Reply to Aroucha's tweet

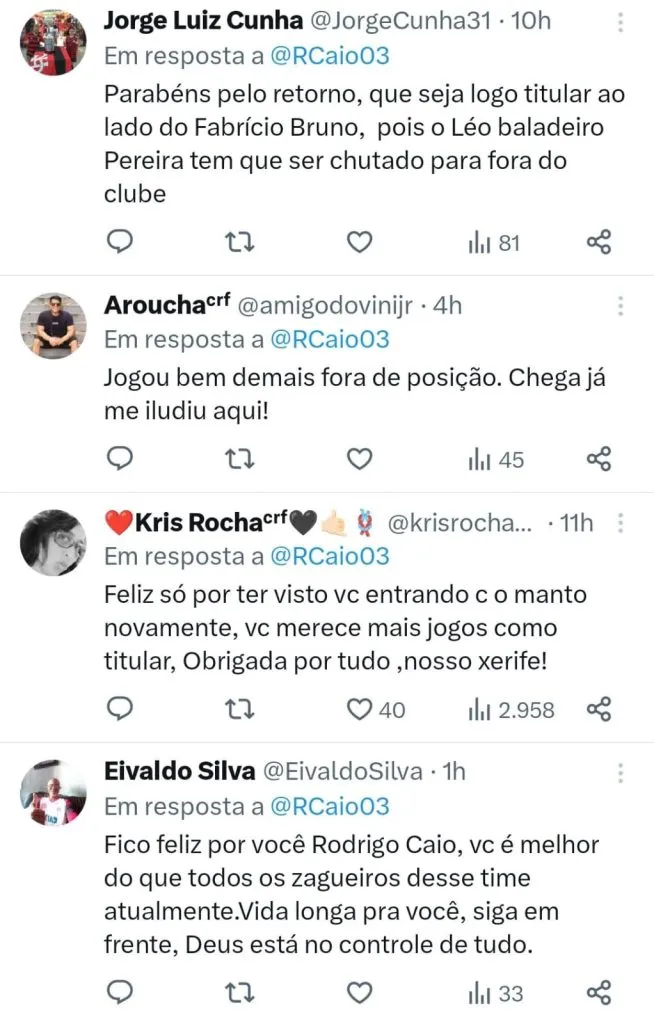click(x=120, y=459)
